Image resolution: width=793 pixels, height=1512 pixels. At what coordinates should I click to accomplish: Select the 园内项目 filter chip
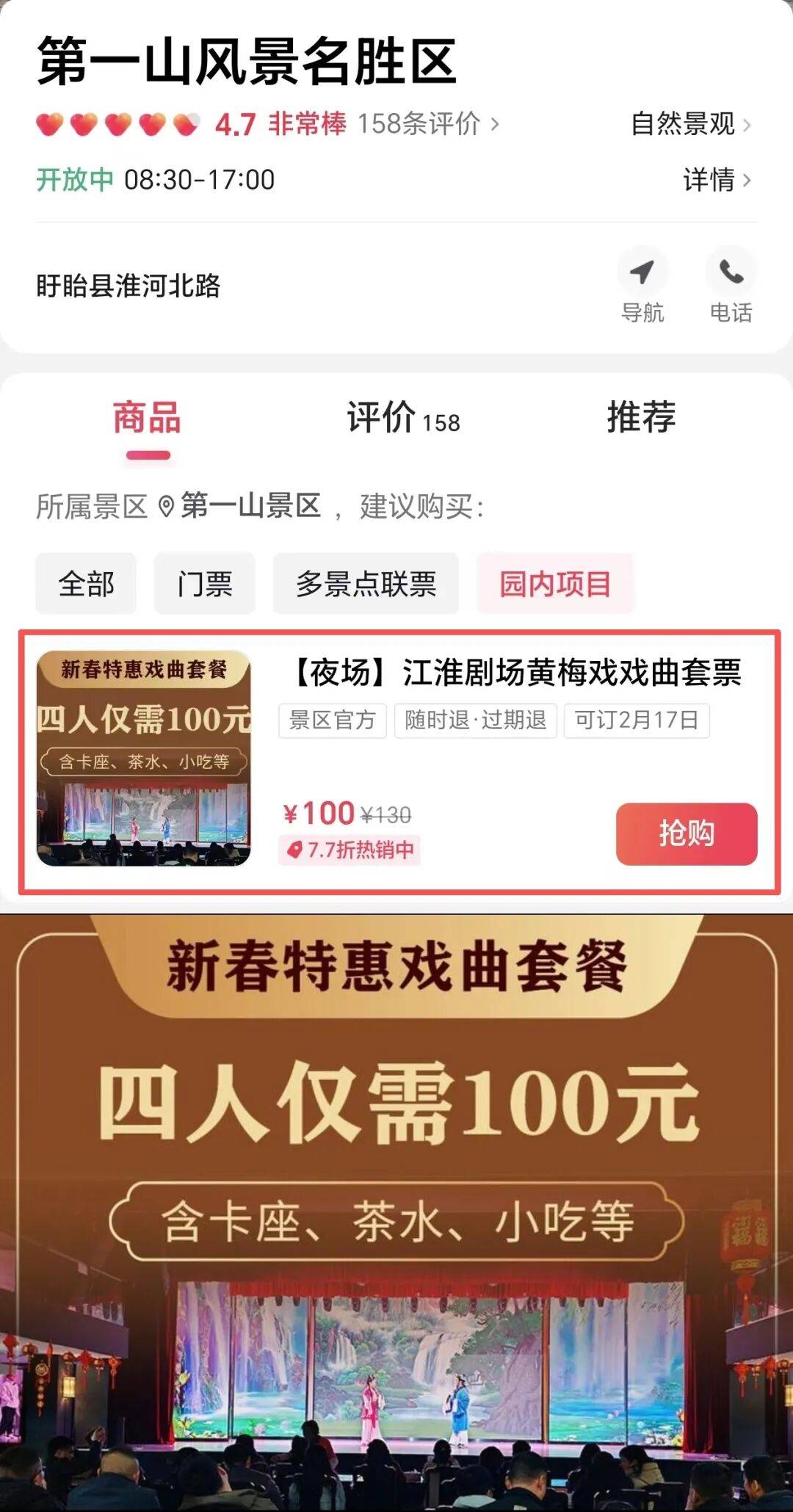555,584
